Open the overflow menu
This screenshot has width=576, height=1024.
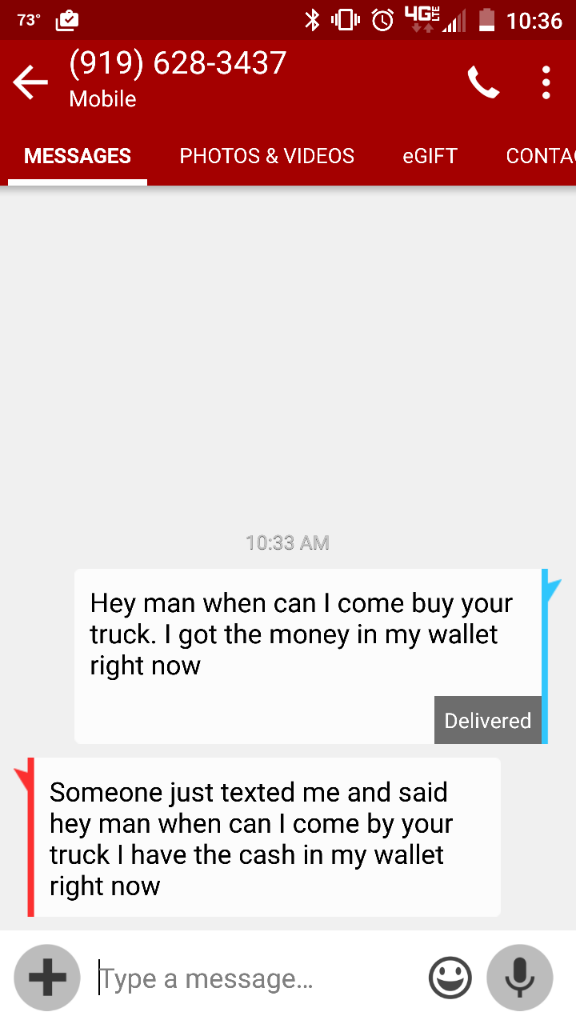546,82
